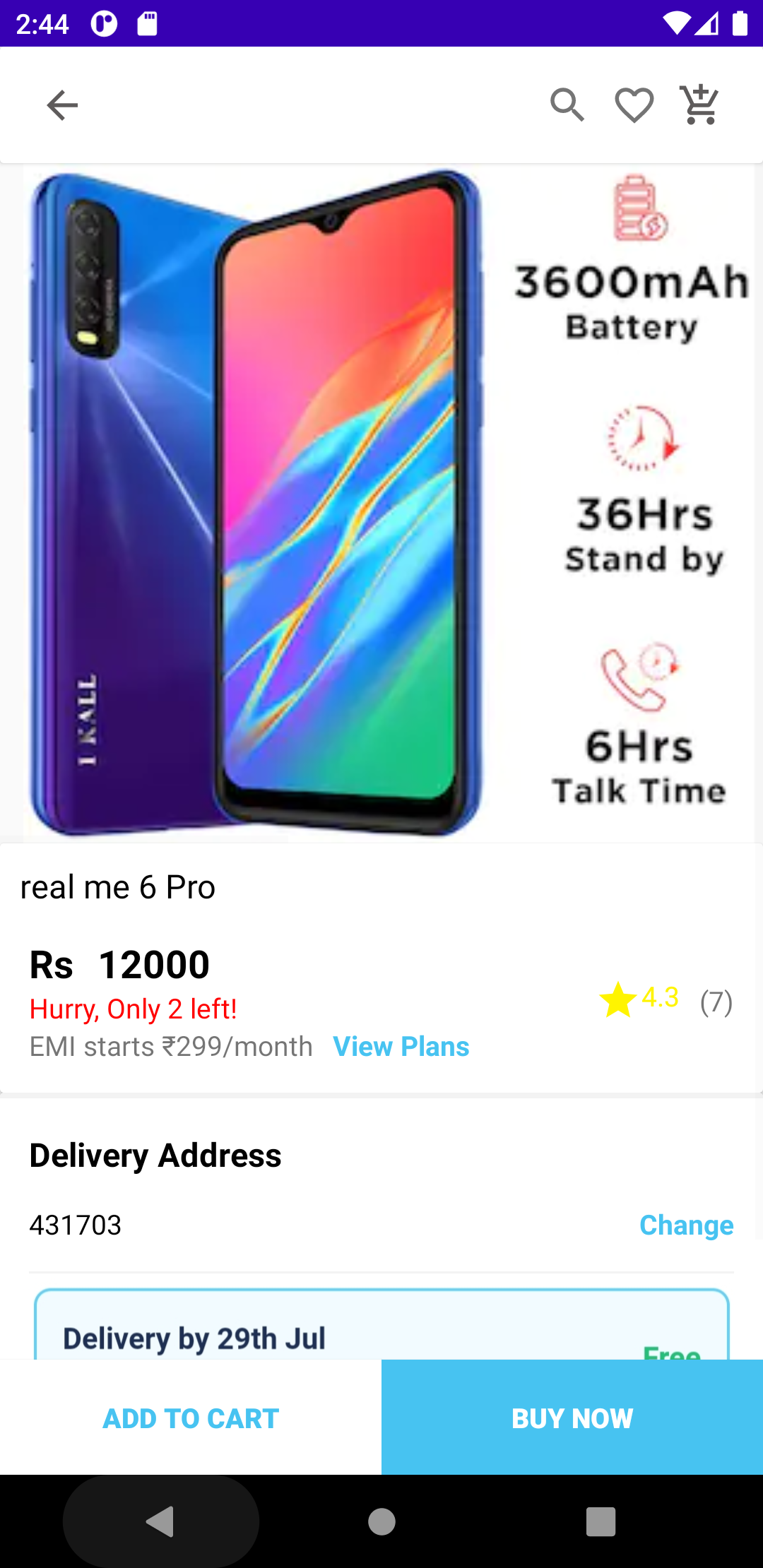Add product to wishlist with heart icon
The image size is (763, 1568).
[x=634, y=106]
